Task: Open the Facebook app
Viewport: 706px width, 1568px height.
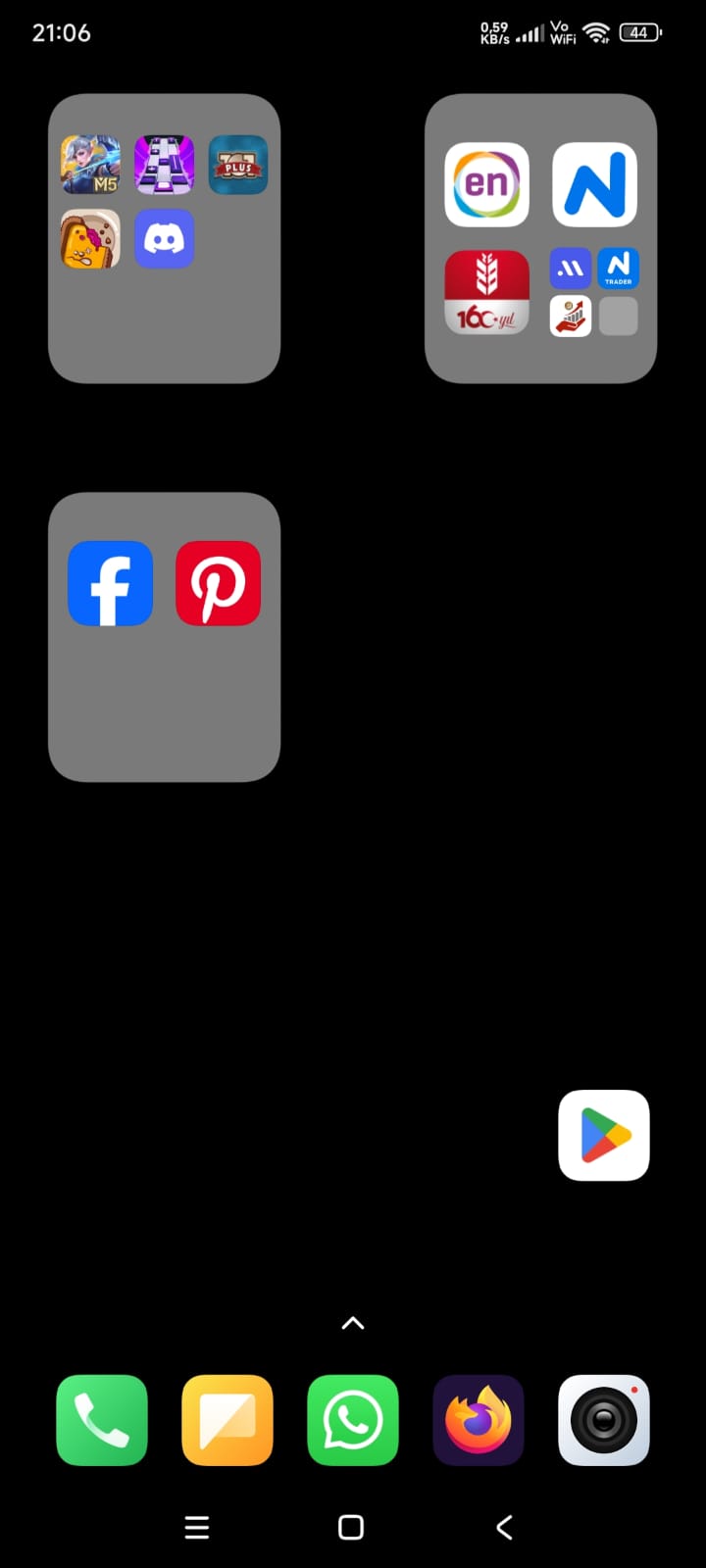Action: tap(110, 583)
